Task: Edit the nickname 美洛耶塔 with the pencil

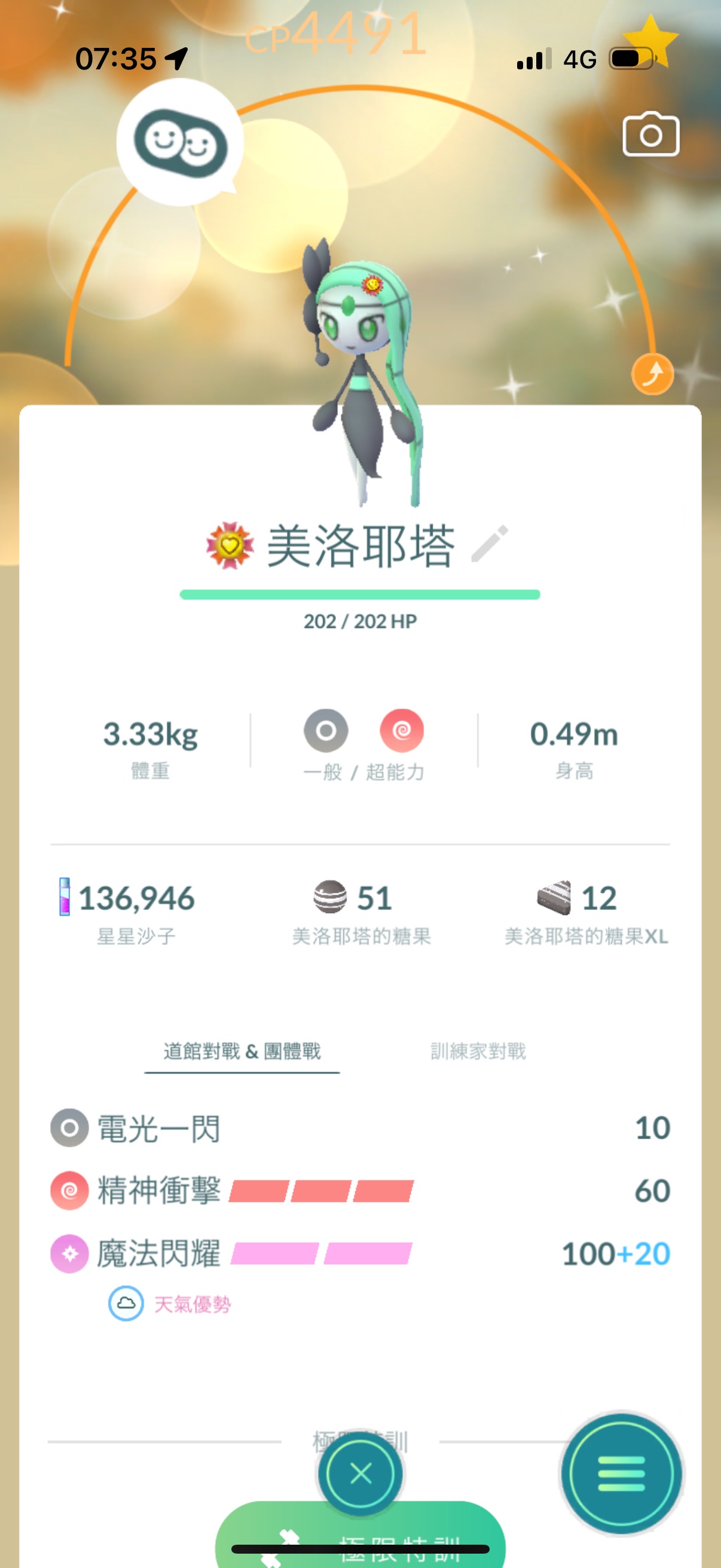Action: click(490, 544)
